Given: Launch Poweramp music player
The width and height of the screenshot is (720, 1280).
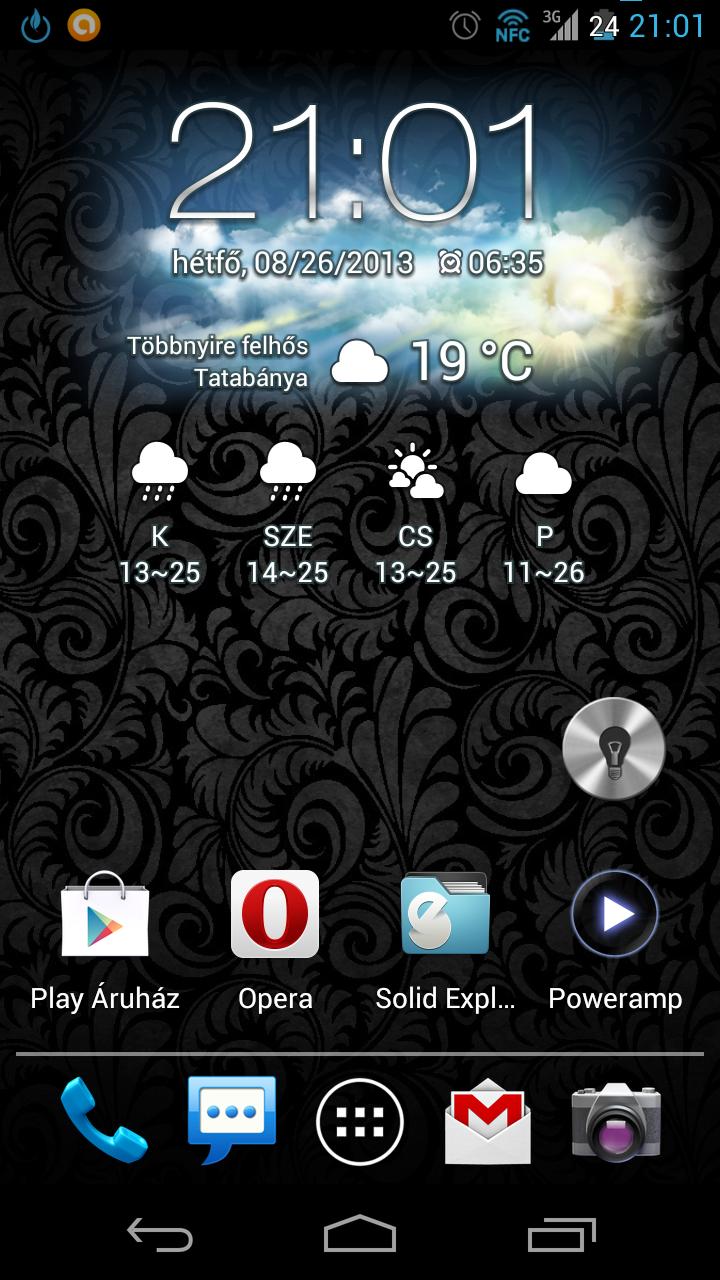Looking at the screenshot, I should [615, 915].
